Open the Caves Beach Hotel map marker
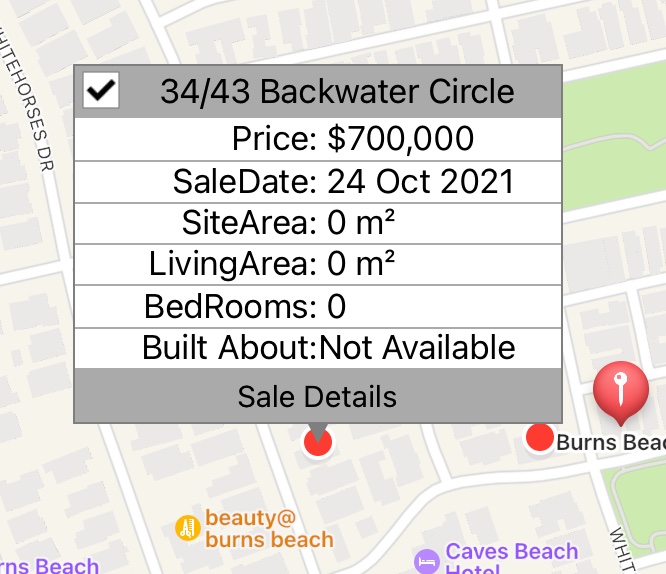 click(x=427, y=561)
